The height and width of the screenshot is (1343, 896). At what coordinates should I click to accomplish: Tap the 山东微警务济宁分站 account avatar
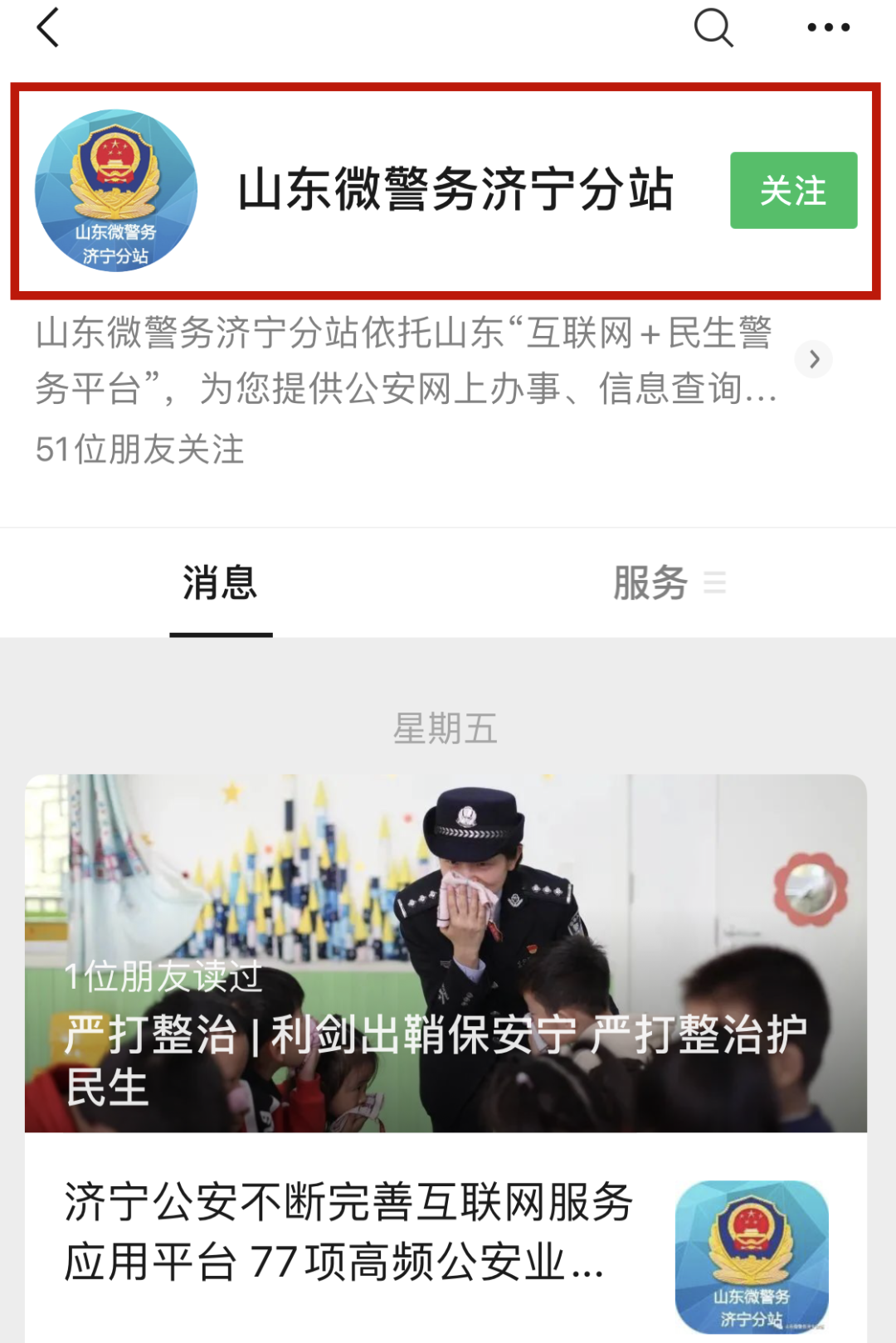tap(116, 191)
